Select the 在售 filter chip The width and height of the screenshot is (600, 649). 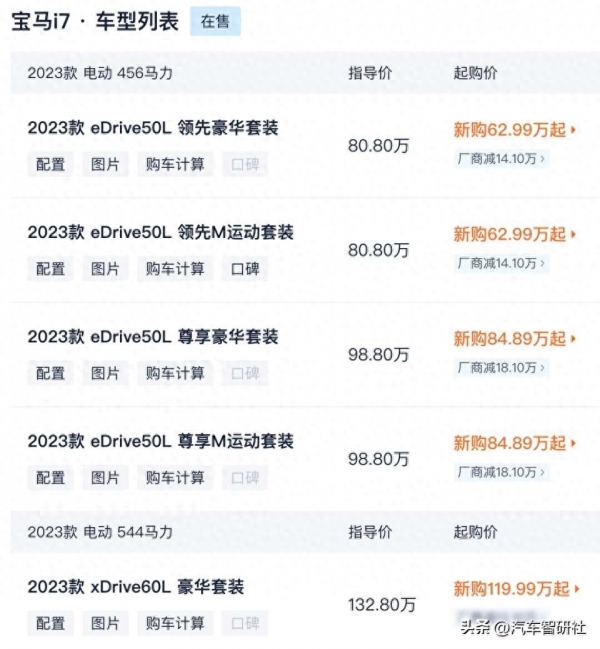[x=215, y=22]
